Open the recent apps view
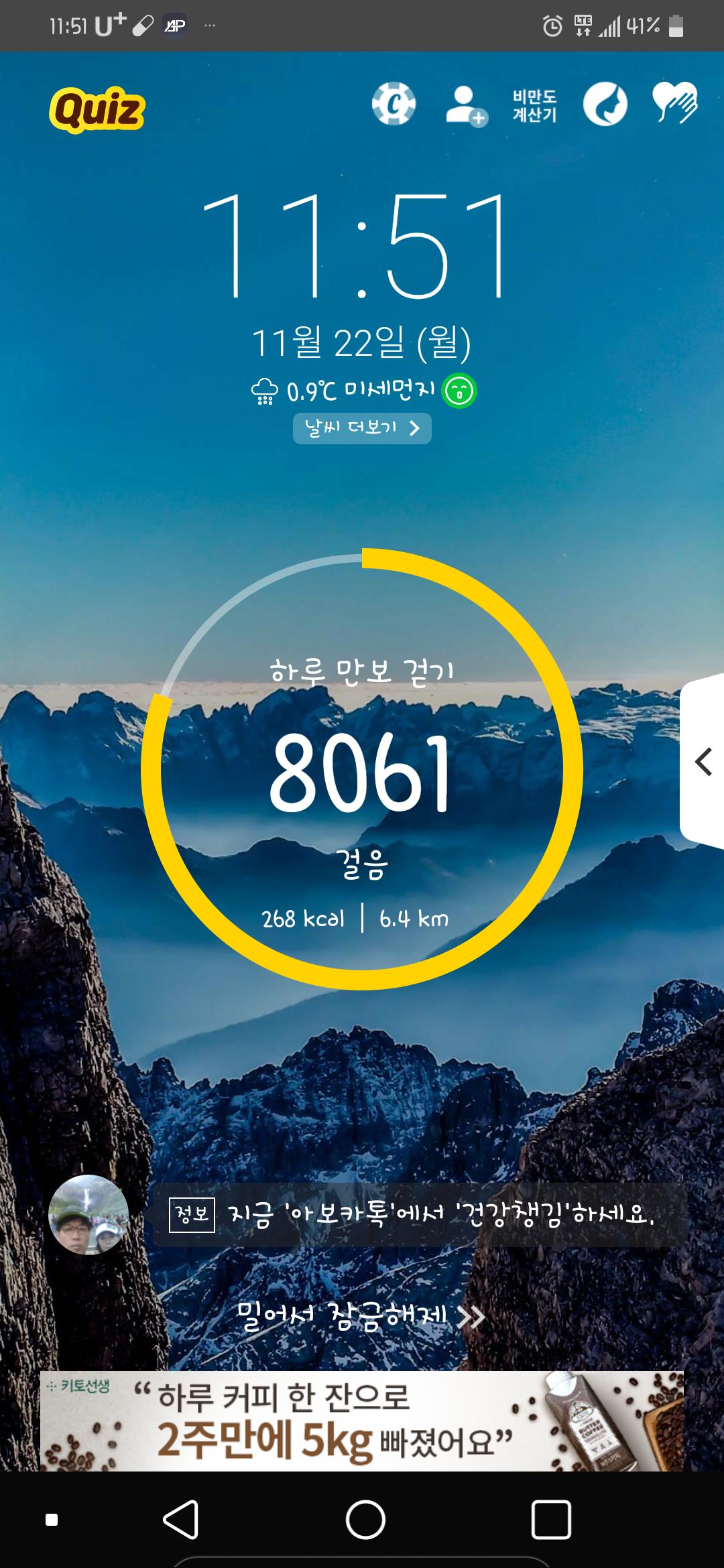Viewport: 724px width, 1568px height. pyautogui.click(x=551, y=1518)
